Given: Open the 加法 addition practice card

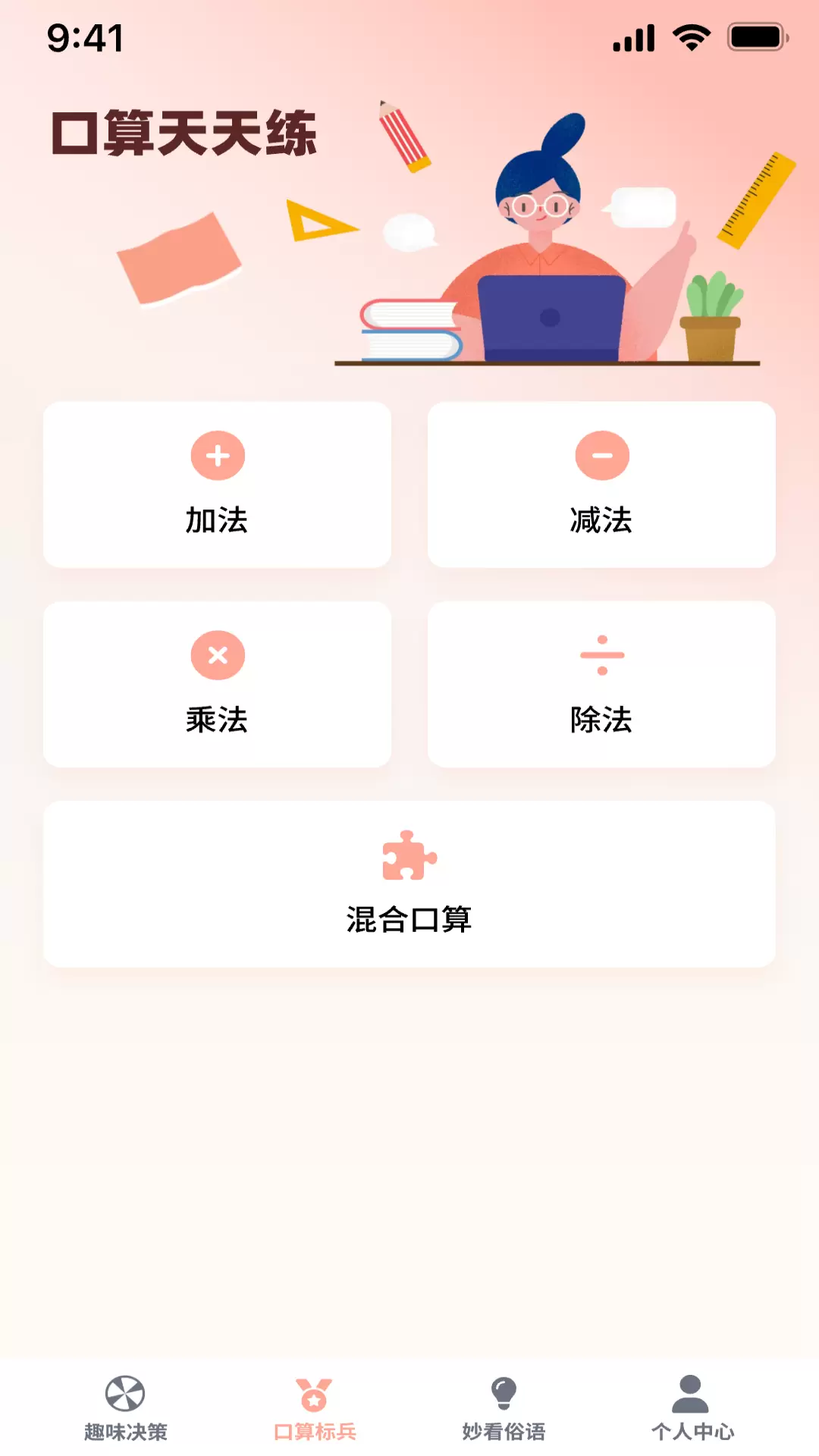Looking at the screenshot, I should 217,485.
